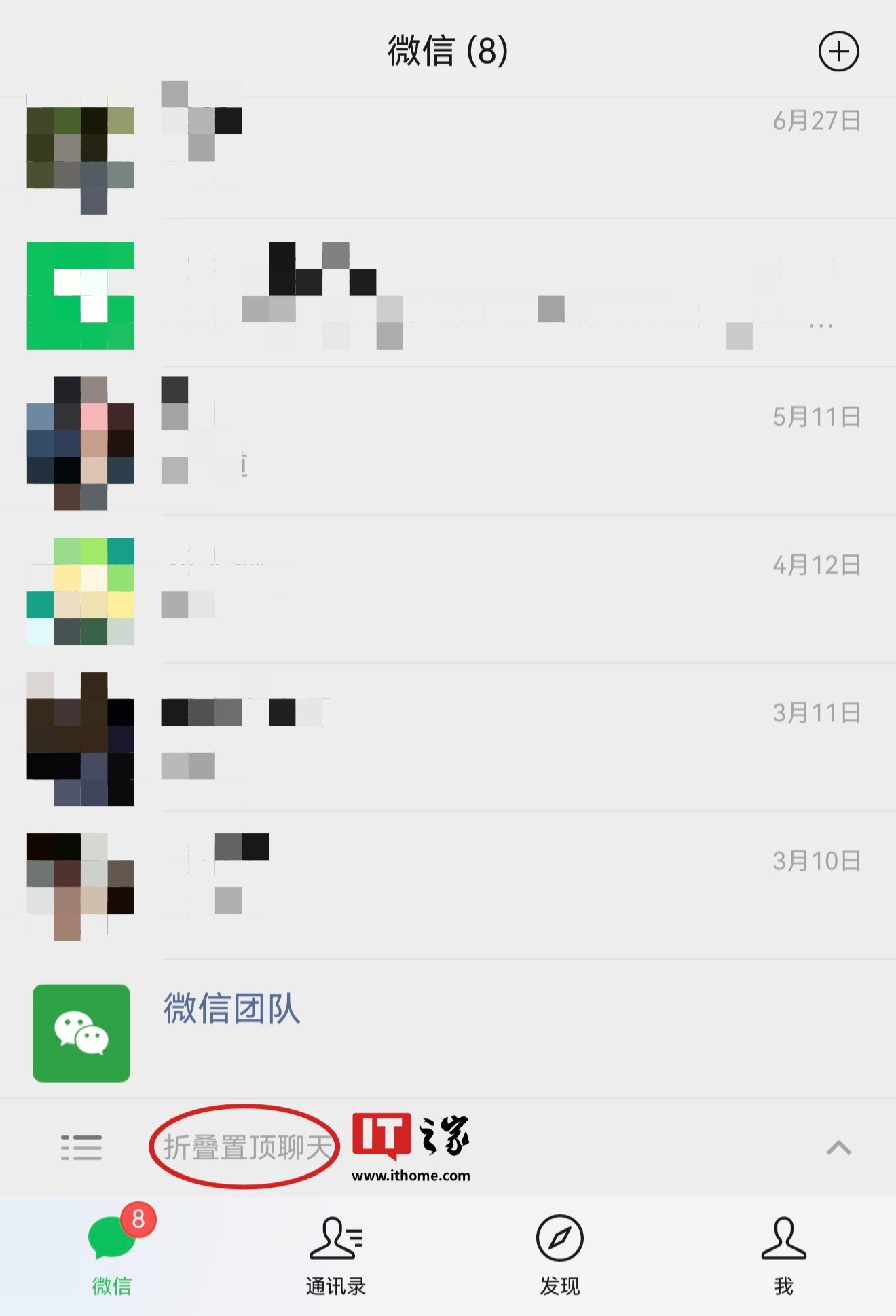Switch to the 发现 tab
896x1316 pixels.
point(559,1256)
